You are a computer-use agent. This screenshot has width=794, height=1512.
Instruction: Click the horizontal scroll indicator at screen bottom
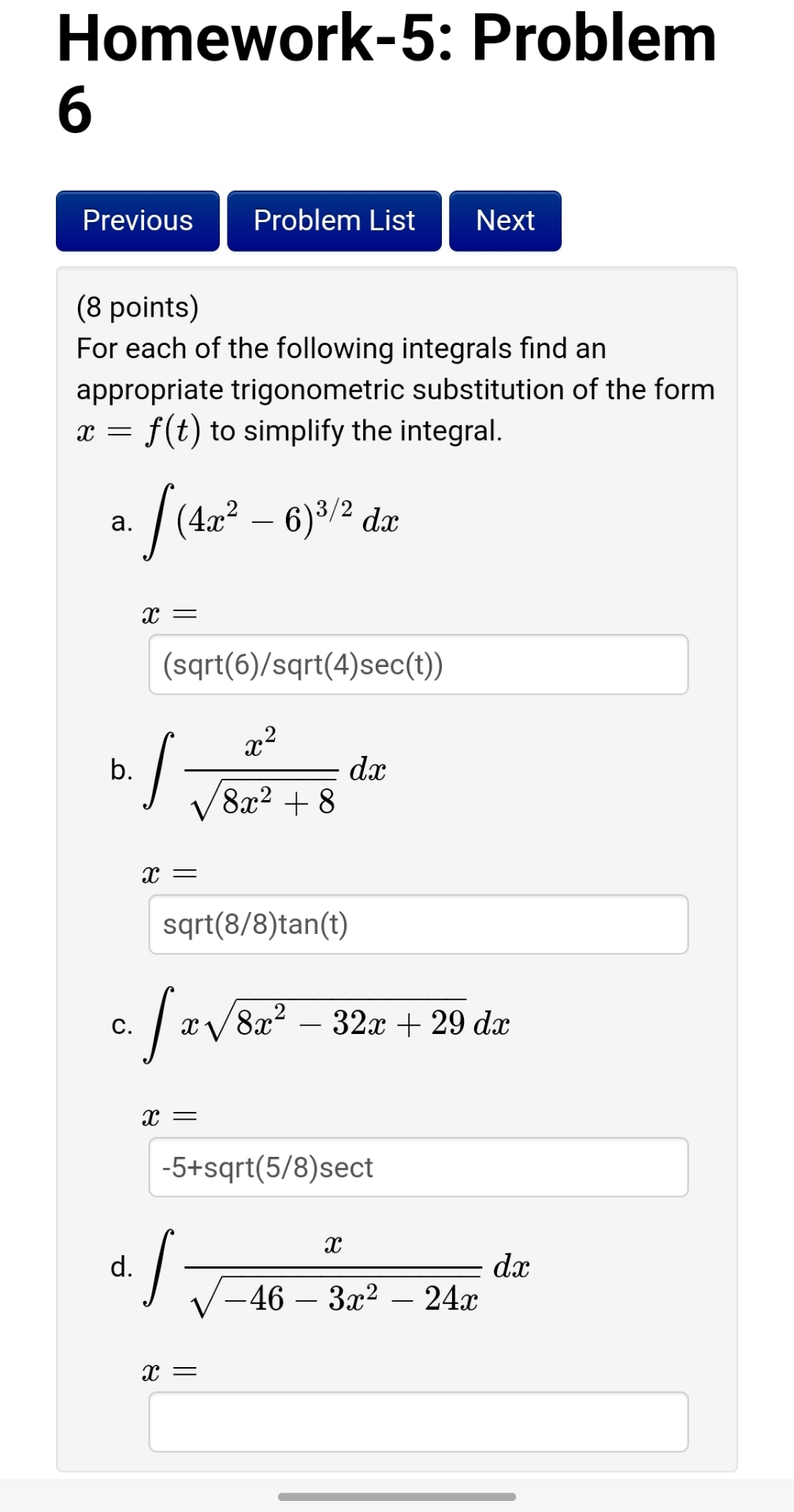pos(397,1493)
